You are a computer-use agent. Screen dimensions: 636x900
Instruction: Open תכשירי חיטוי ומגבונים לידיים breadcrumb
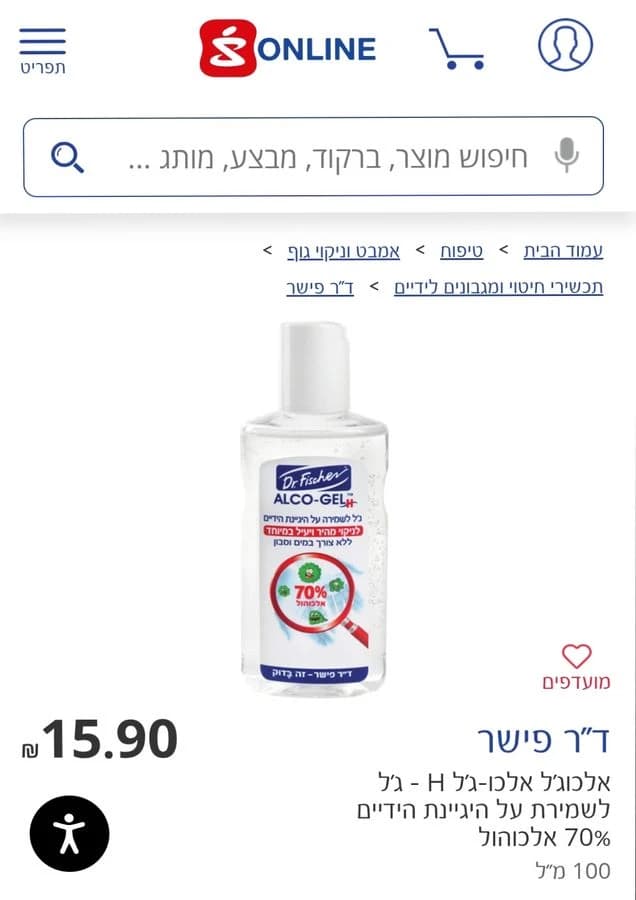498,287
